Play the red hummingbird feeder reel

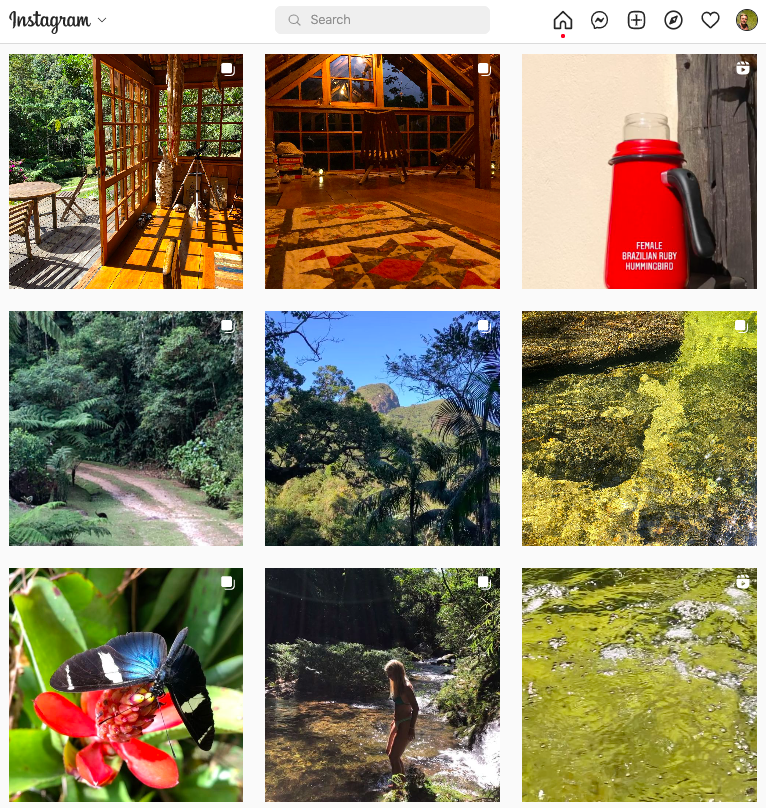point(639,171)
